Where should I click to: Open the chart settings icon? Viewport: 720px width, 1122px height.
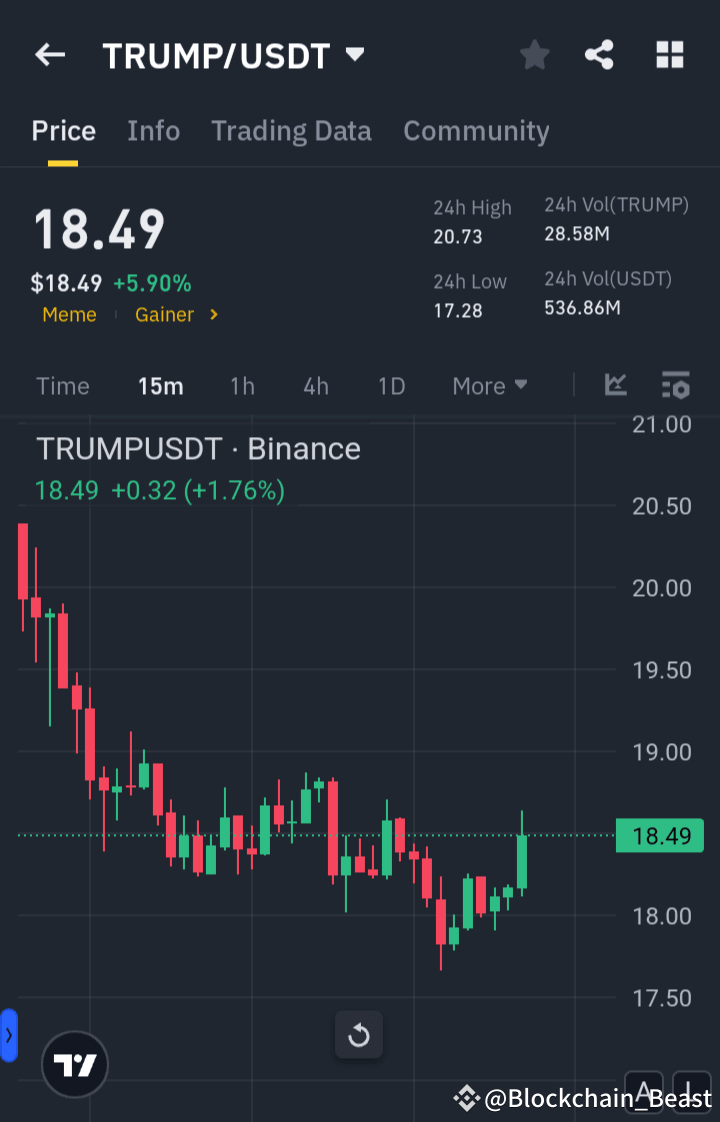(x=676, y=386)
